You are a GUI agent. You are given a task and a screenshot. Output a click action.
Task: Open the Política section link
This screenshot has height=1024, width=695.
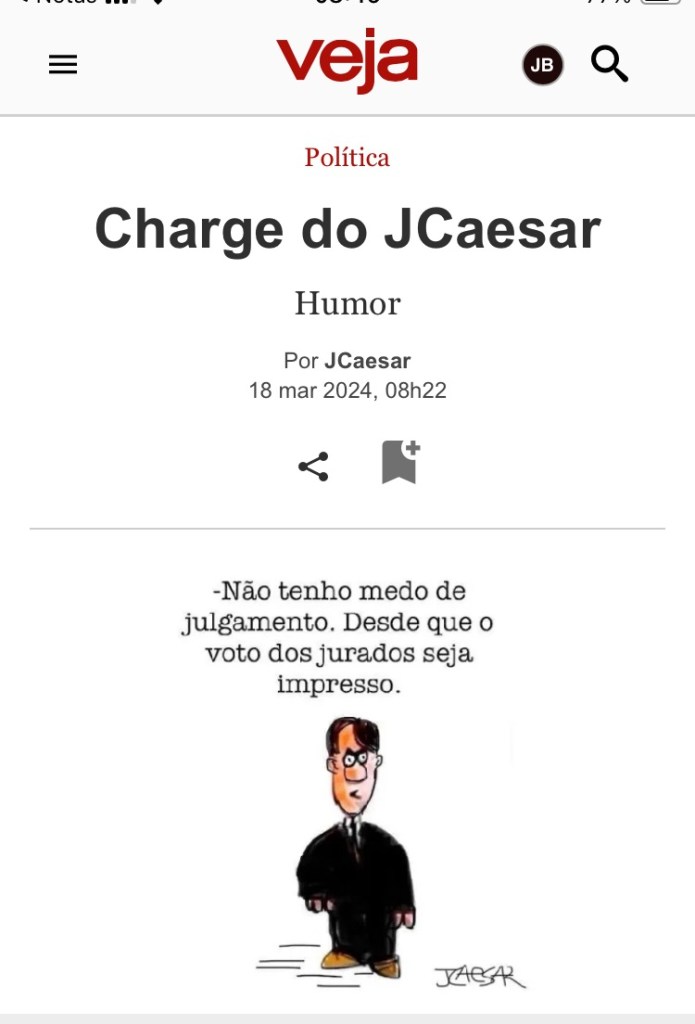347,157
